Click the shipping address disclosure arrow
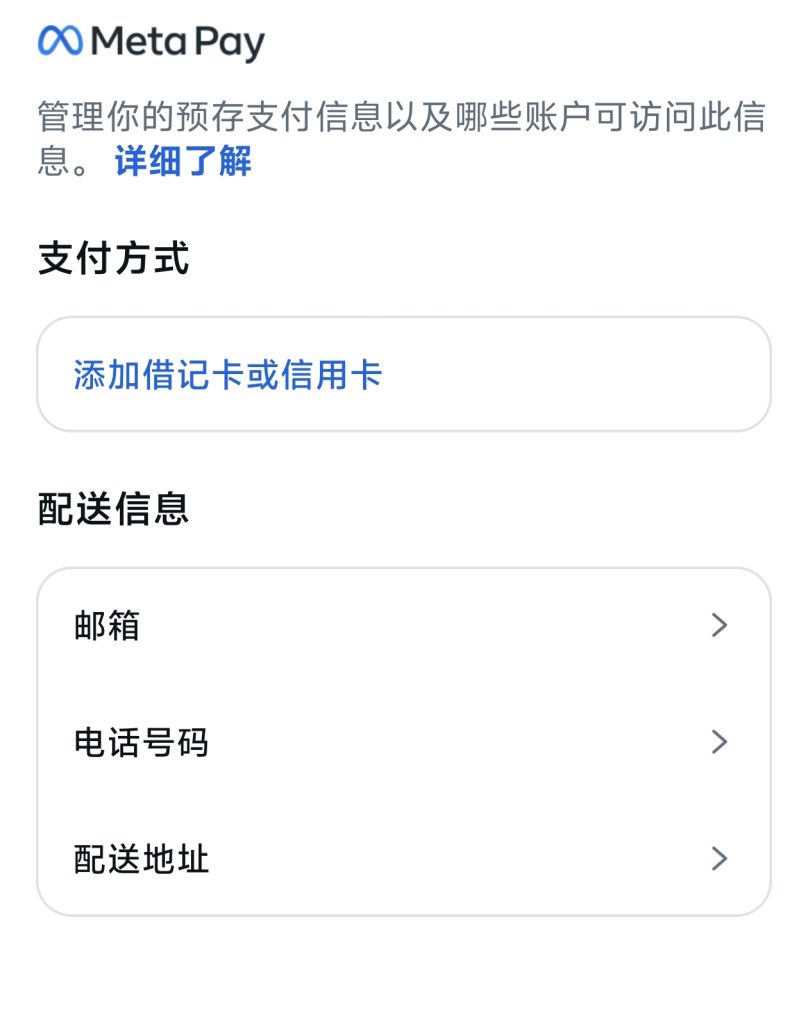The width and height of the screenshot is (808, 1024). (x=718, y=859)
